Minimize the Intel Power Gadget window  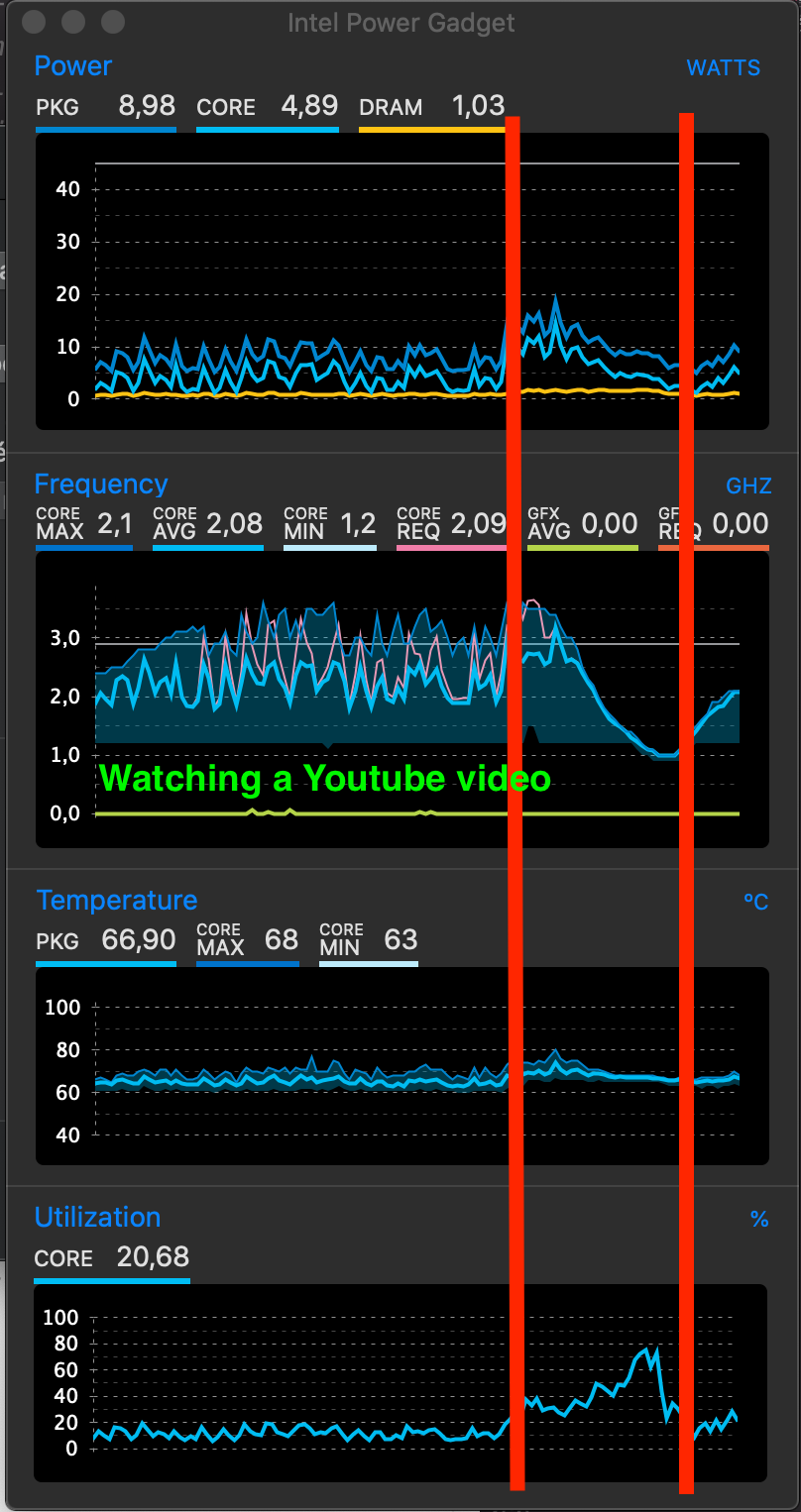pos(73,22)
